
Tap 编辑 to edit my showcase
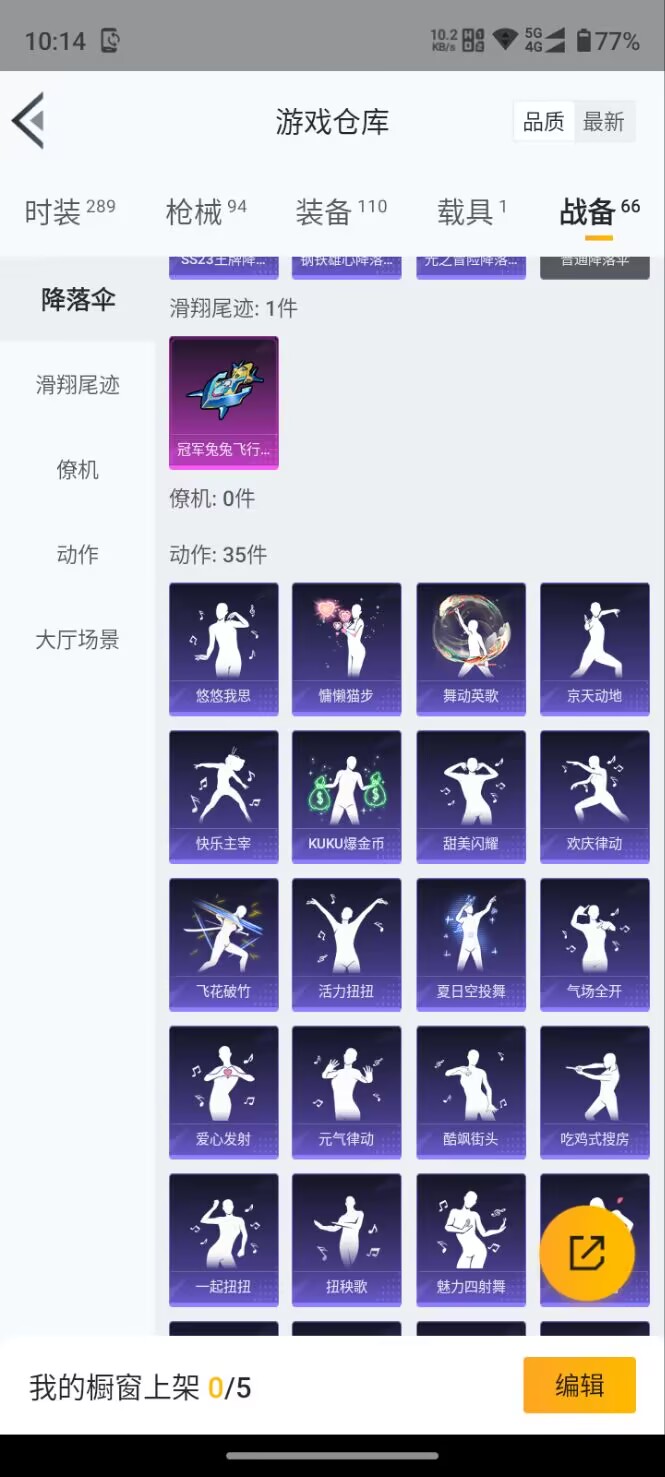(x=579, y=1385)
